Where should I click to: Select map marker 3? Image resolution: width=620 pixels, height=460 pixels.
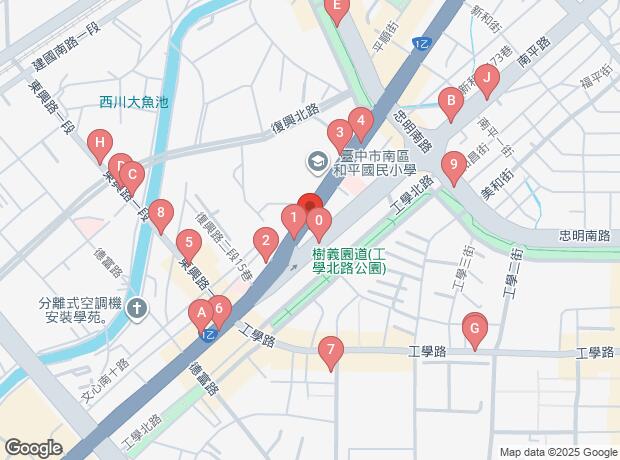point(340,132)
